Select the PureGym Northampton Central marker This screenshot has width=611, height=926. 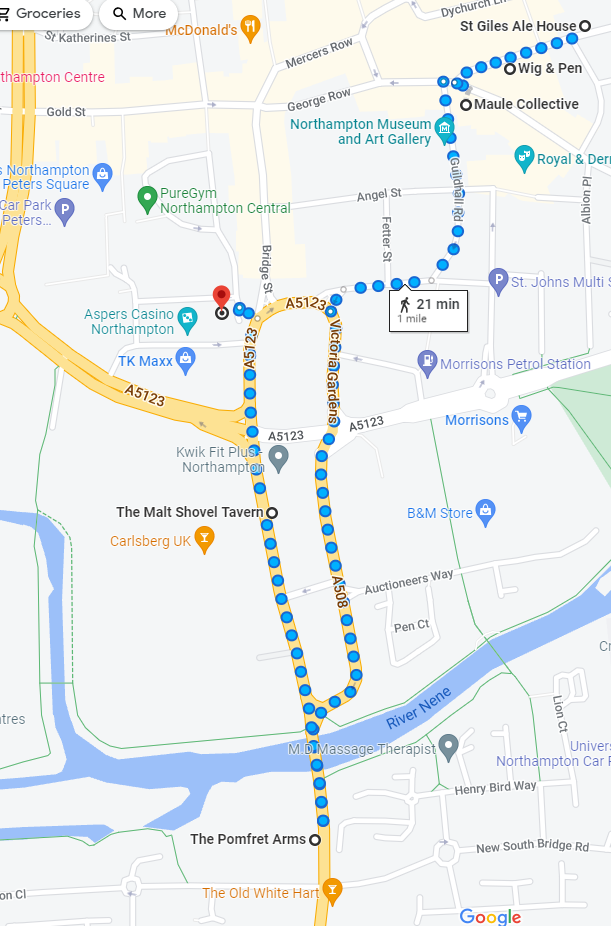[147, 196]
